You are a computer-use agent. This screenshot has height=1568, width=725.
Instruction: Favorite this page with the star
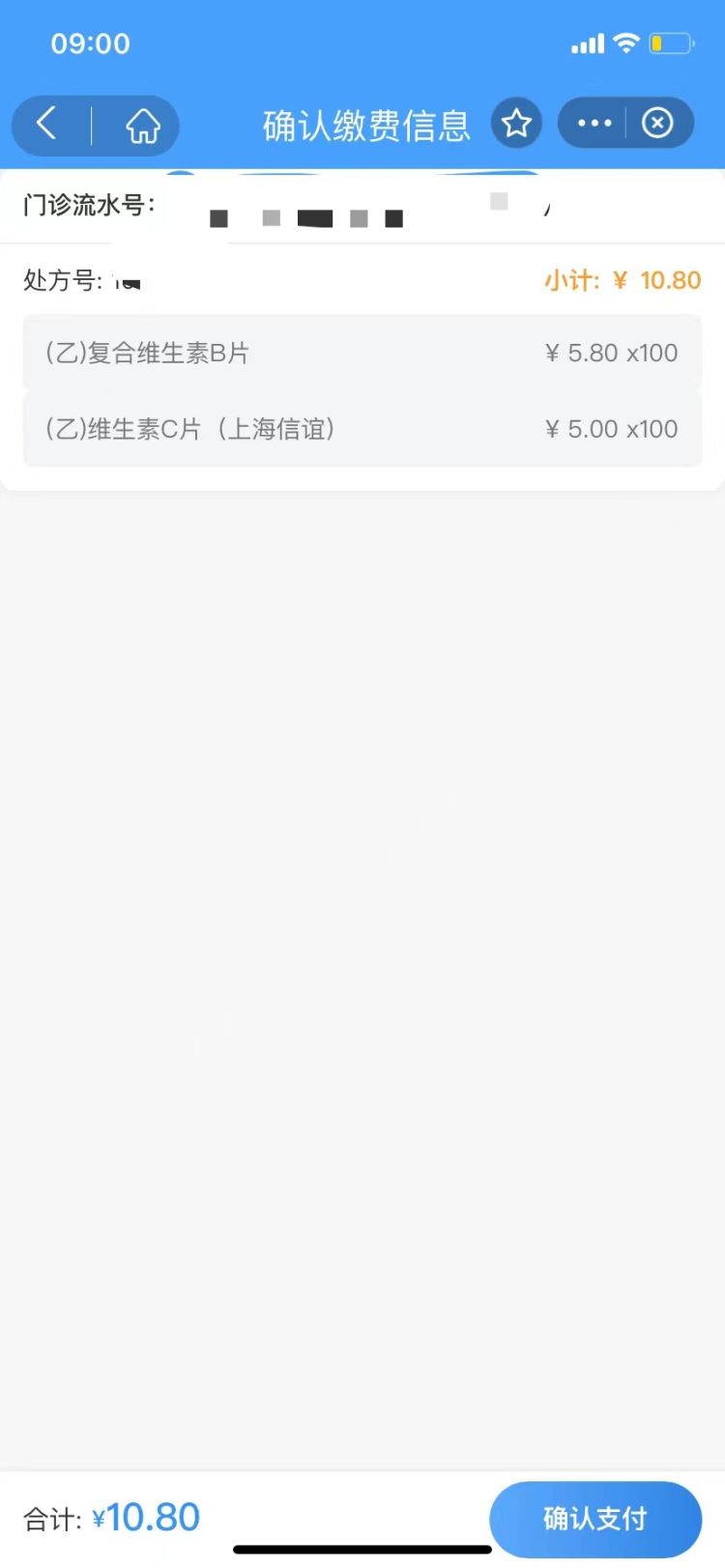pyautogui.click(x=516, y=124)
